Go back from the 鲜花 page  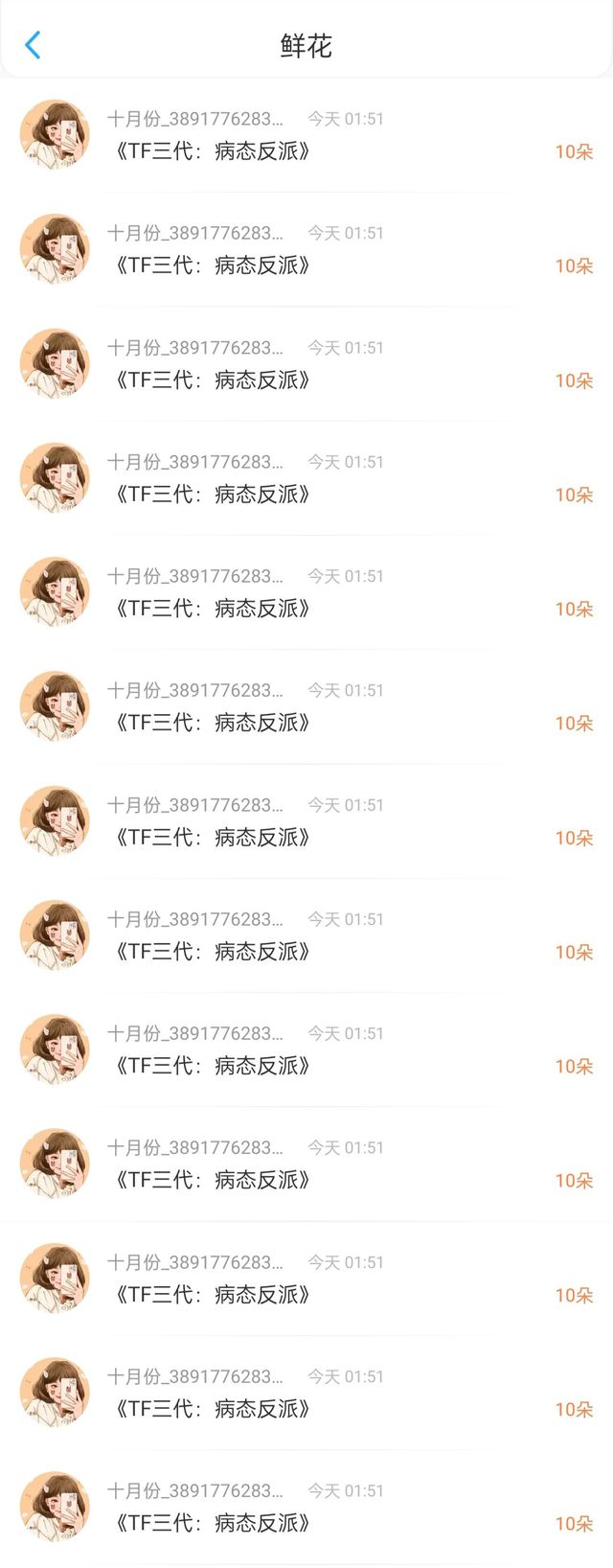pos(33,45)
